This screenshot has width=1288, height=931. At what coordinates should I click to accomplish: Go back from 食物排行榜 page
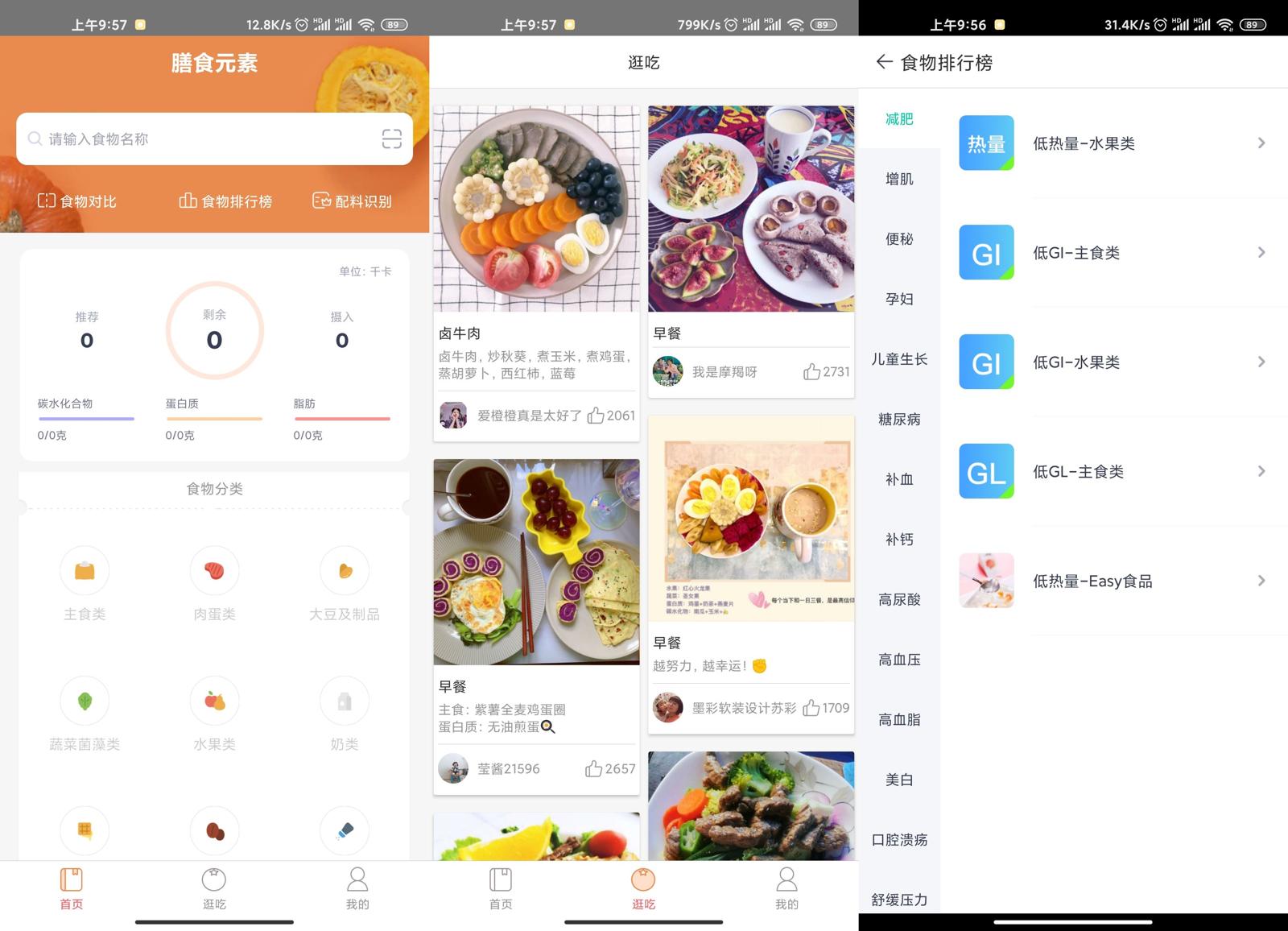(x=884, y=63)
